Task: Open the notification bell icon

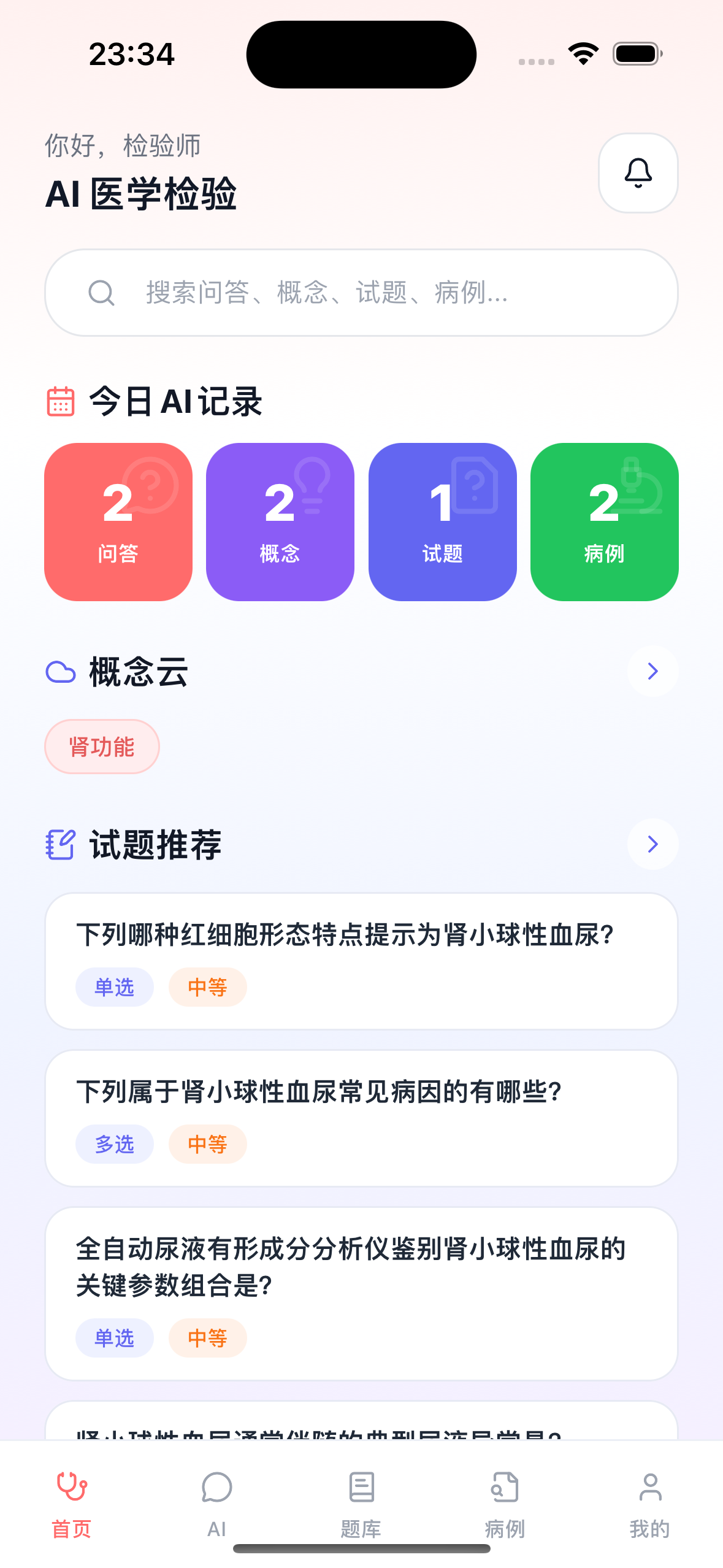Action: pyautogui.click(x=638, y=173)
